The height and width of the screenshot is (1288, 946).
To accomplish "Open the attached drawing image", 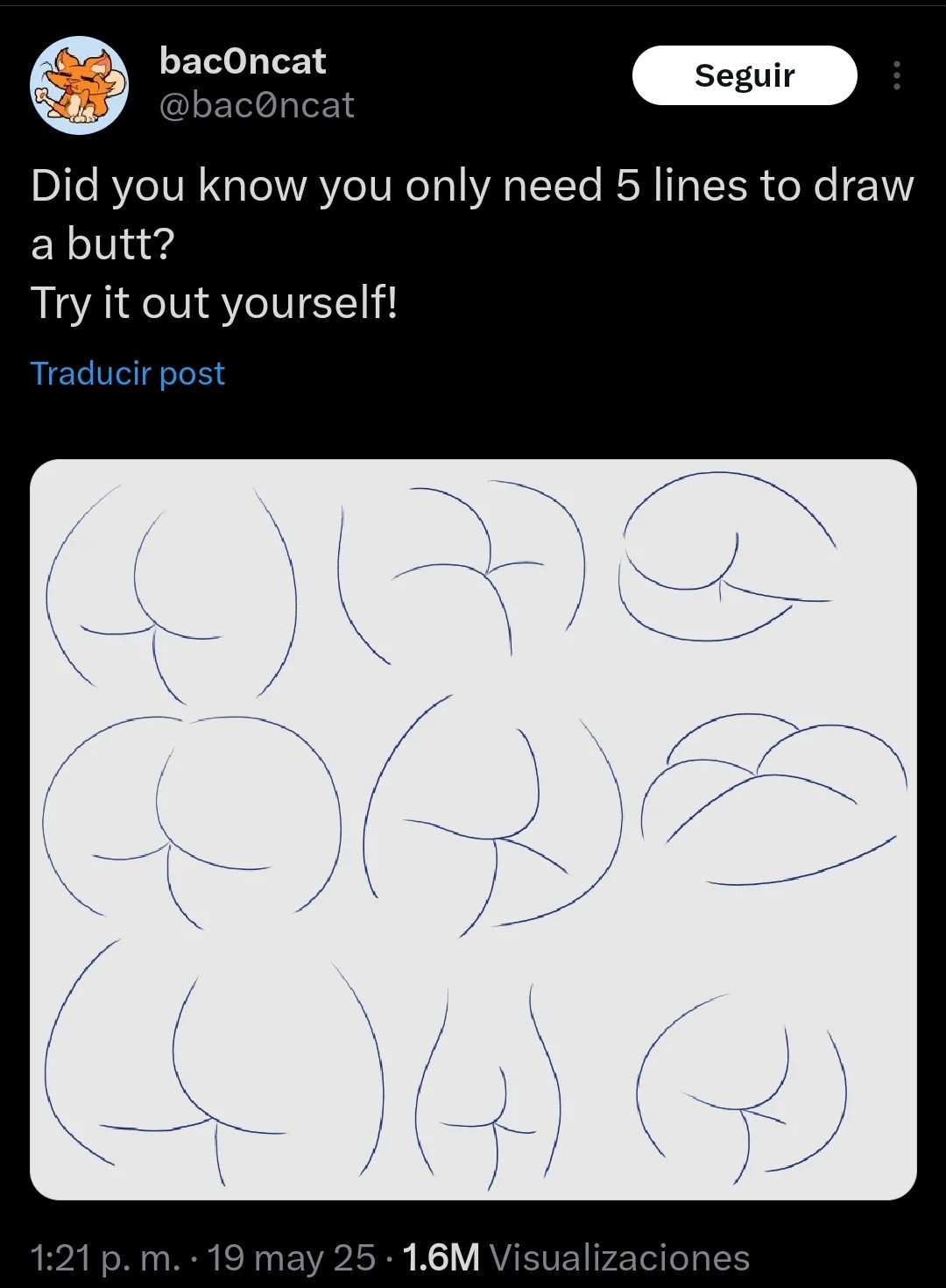I will pyautogui.click(x=473, y=829).
